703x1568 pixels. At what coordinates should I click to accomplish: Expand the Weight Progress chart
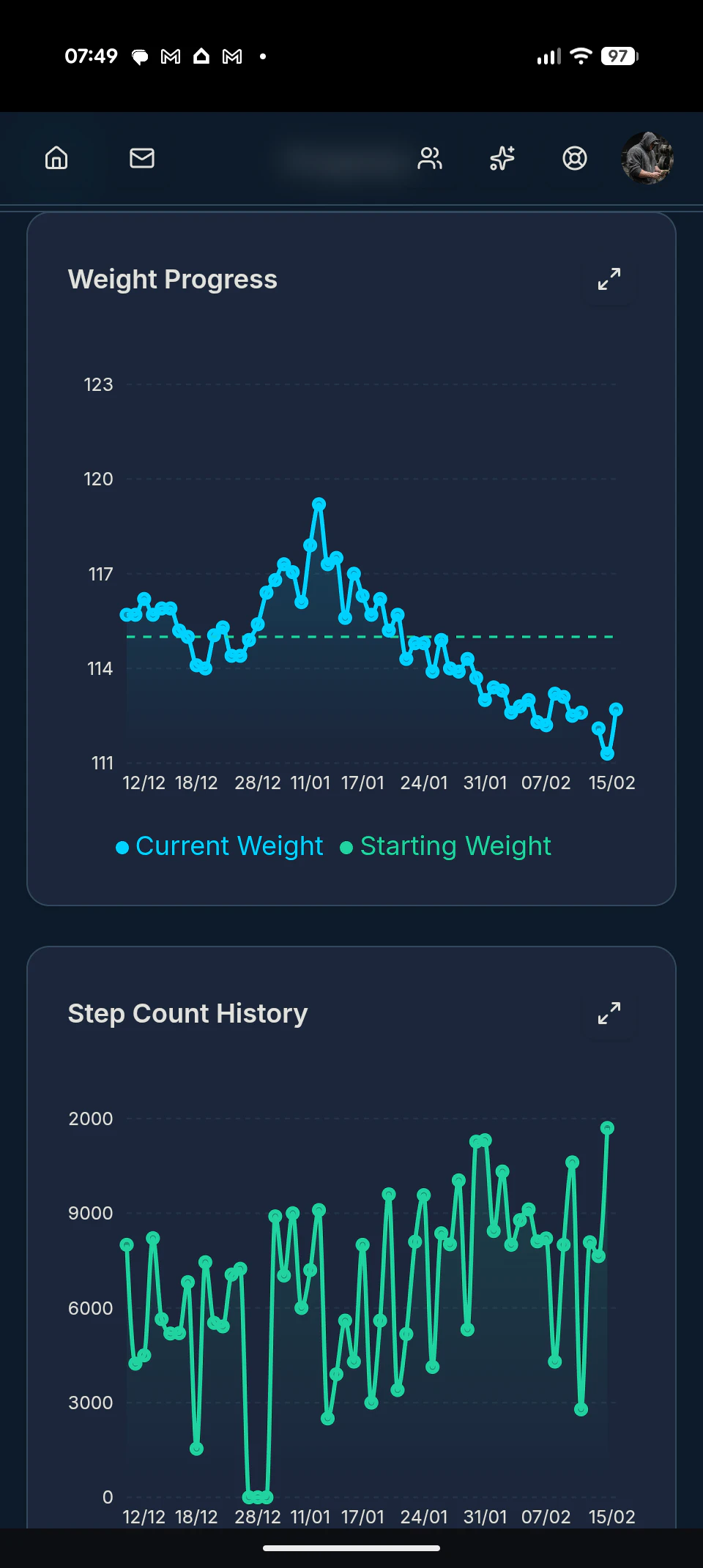[x=609, y=279]
